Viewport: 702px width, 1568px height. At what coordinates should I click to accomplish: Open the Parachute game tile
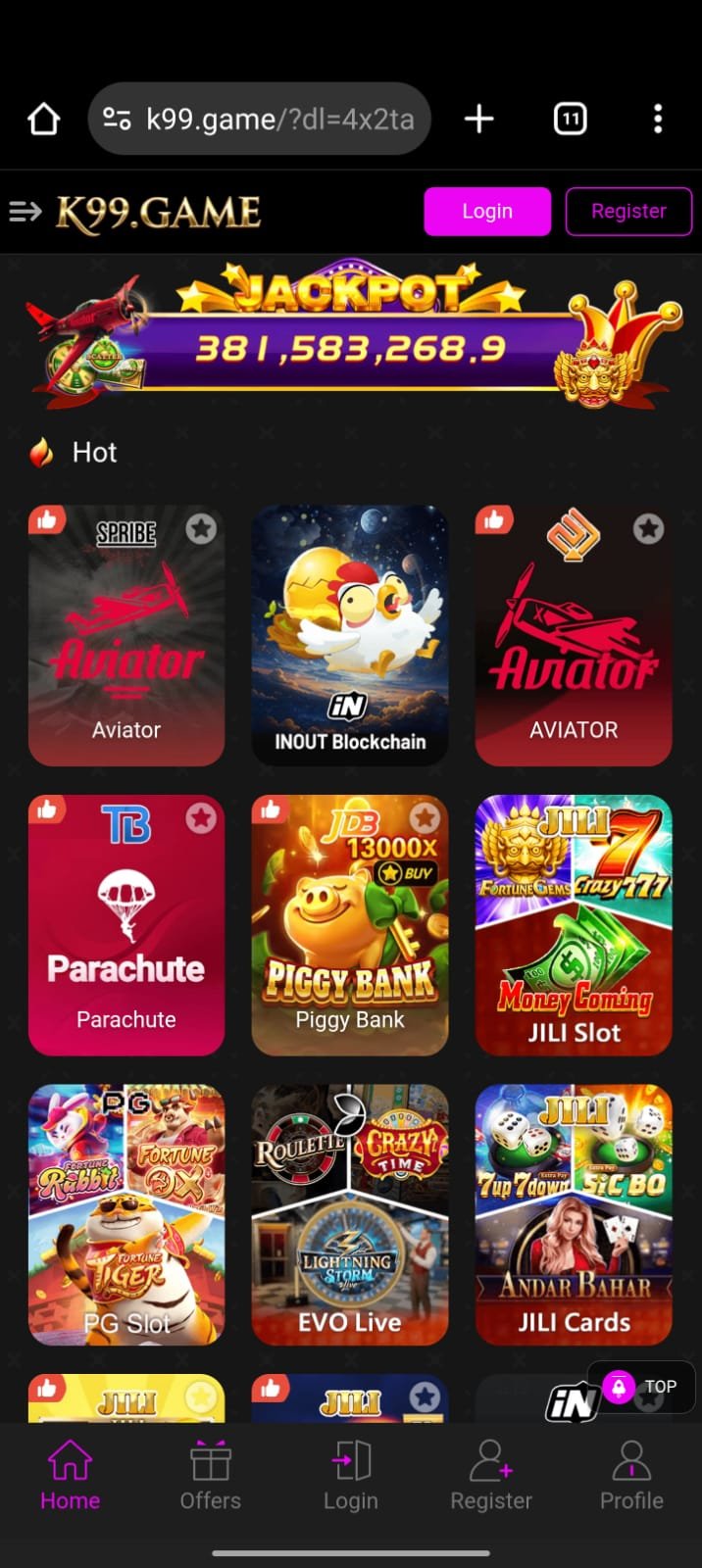[125, 925]
